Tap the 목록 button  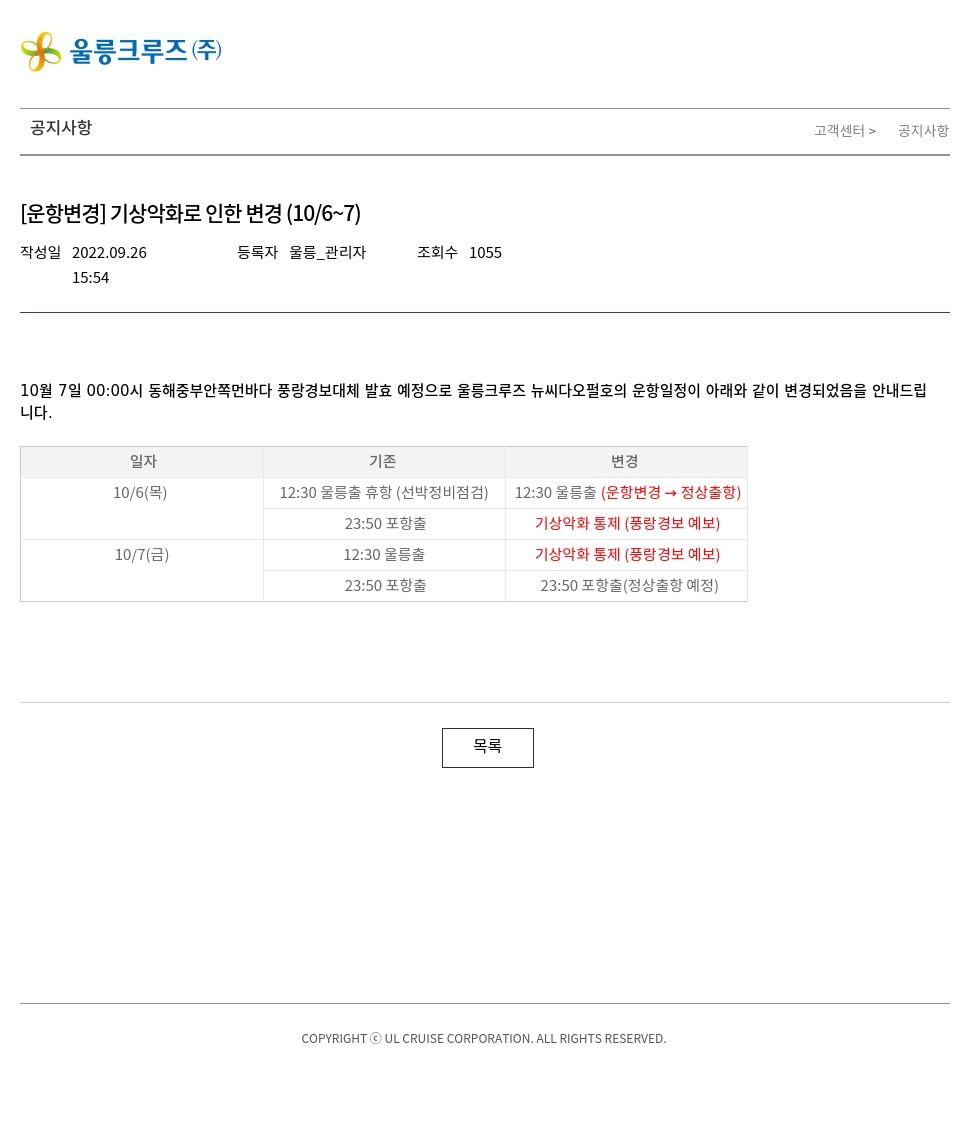pos(487,747)
